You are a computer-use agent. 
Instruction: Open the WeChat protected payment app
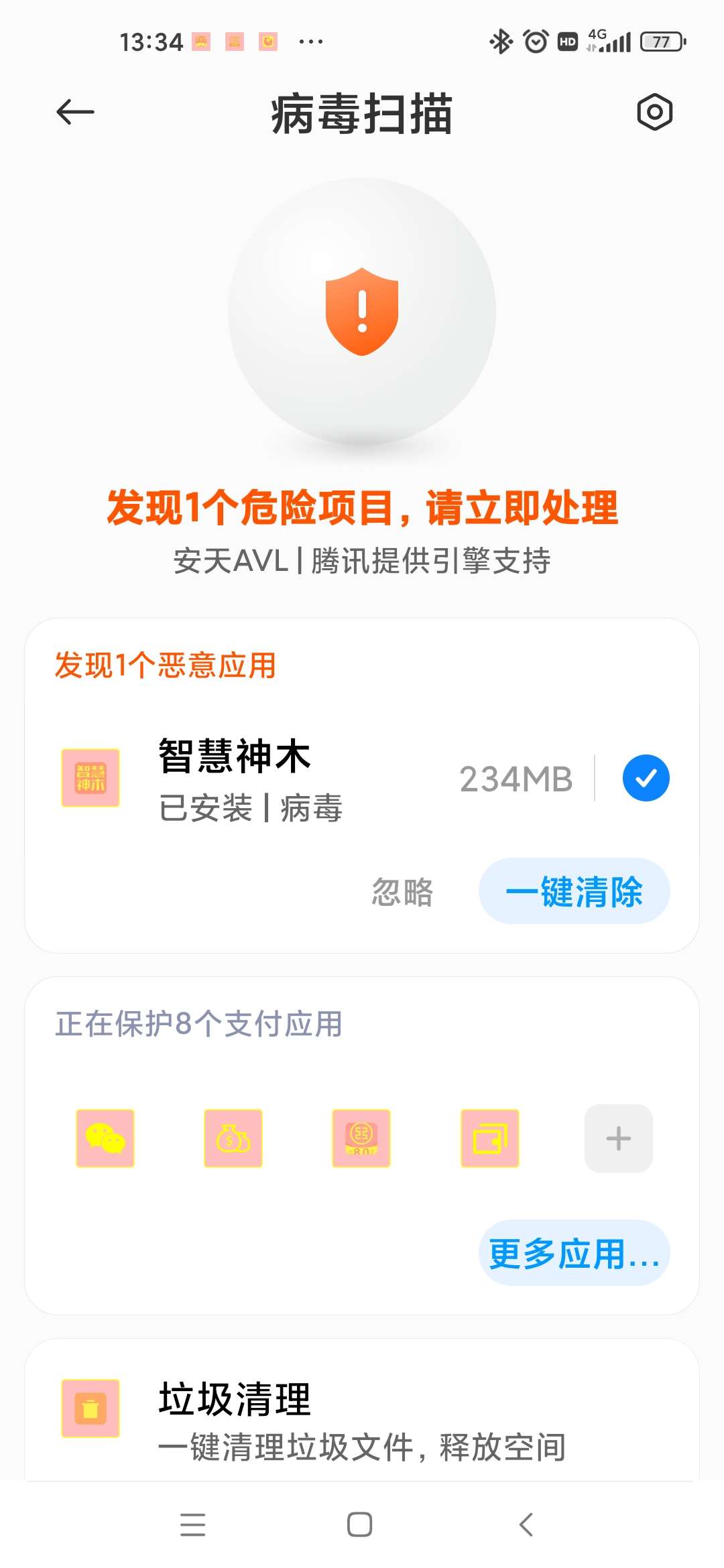(105, 1138)
